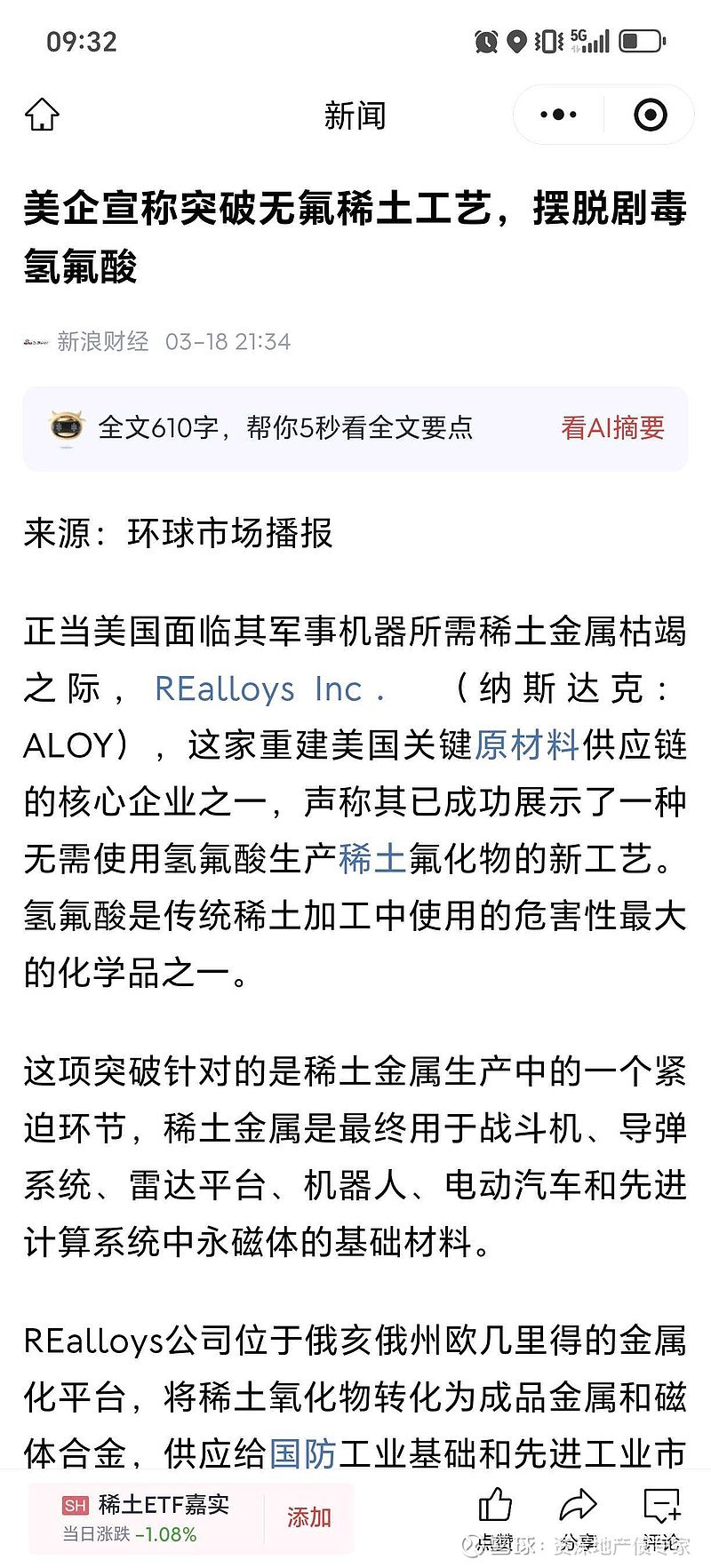Tap the 新闻 title in the header
711x1568 pixels.
click(355, 115)
